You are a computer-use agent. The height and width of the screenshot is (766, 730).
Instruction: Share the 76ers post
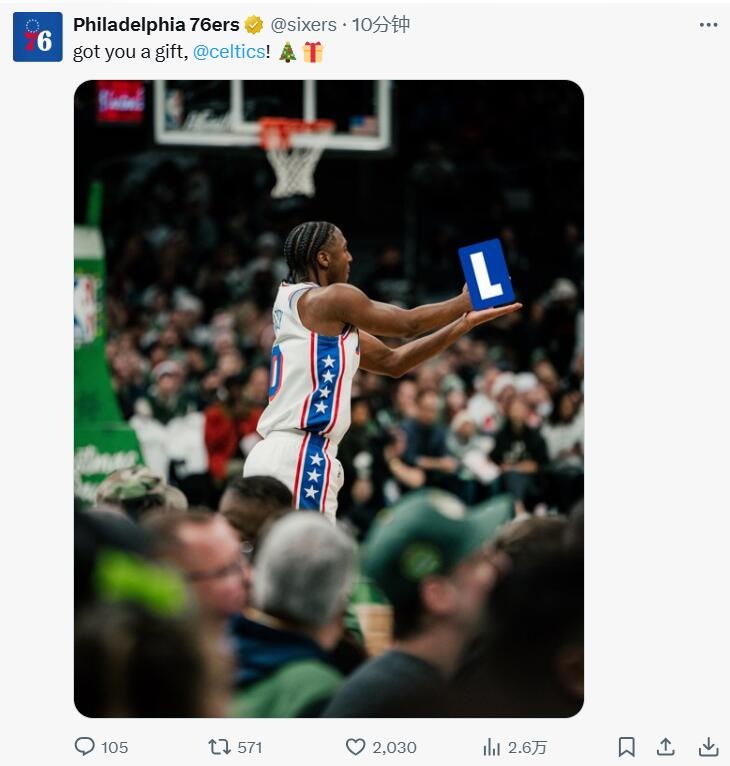[666, 747]
